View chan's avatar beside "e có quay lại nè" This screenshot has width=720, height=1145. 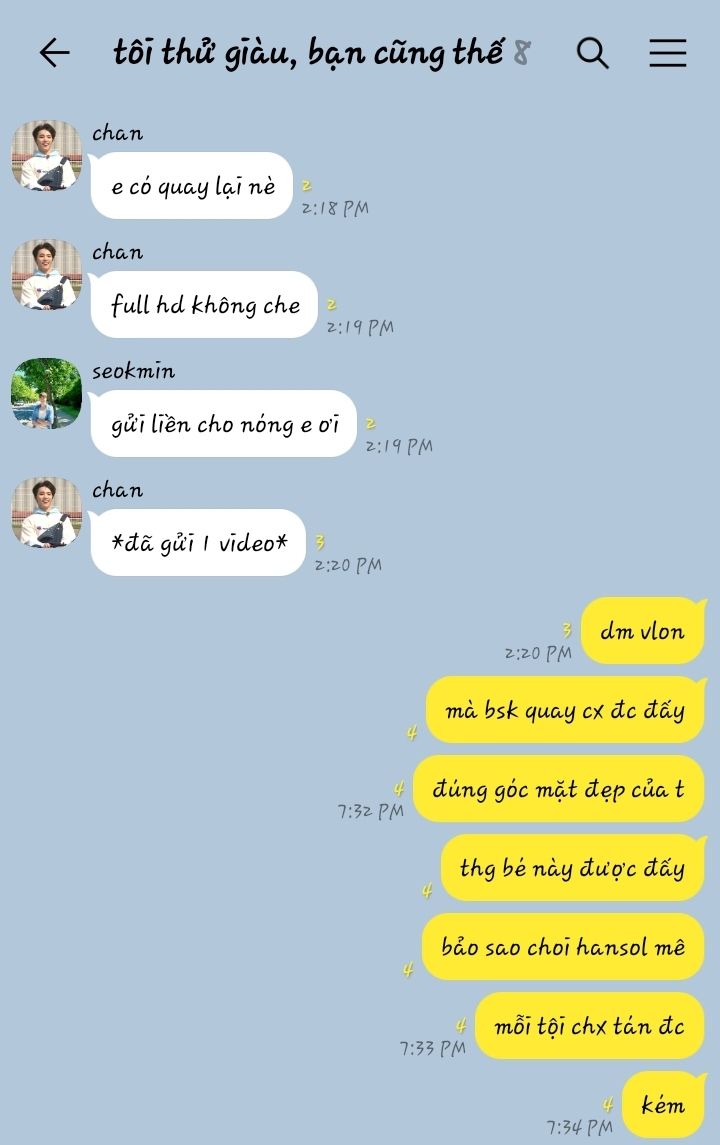point(46,155)
